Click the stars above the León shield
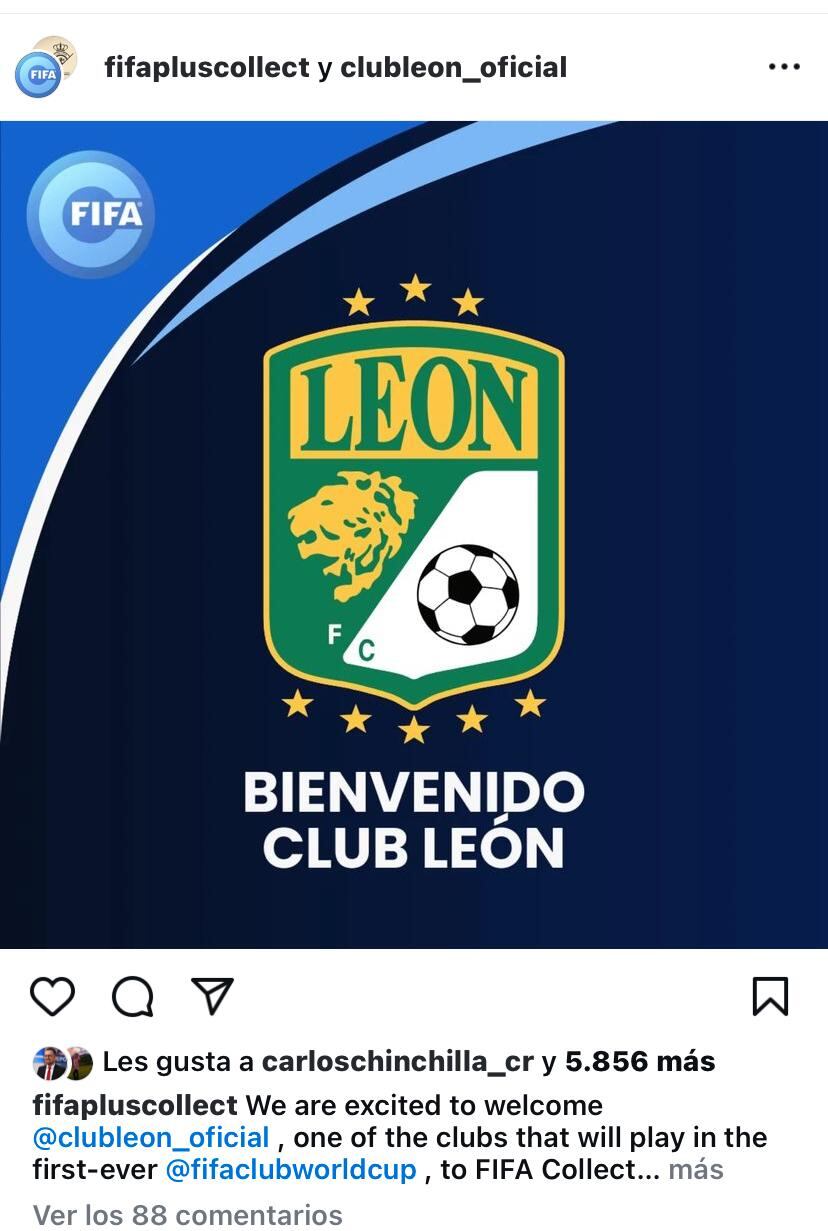828x1231 pixels. coord(413,293)
